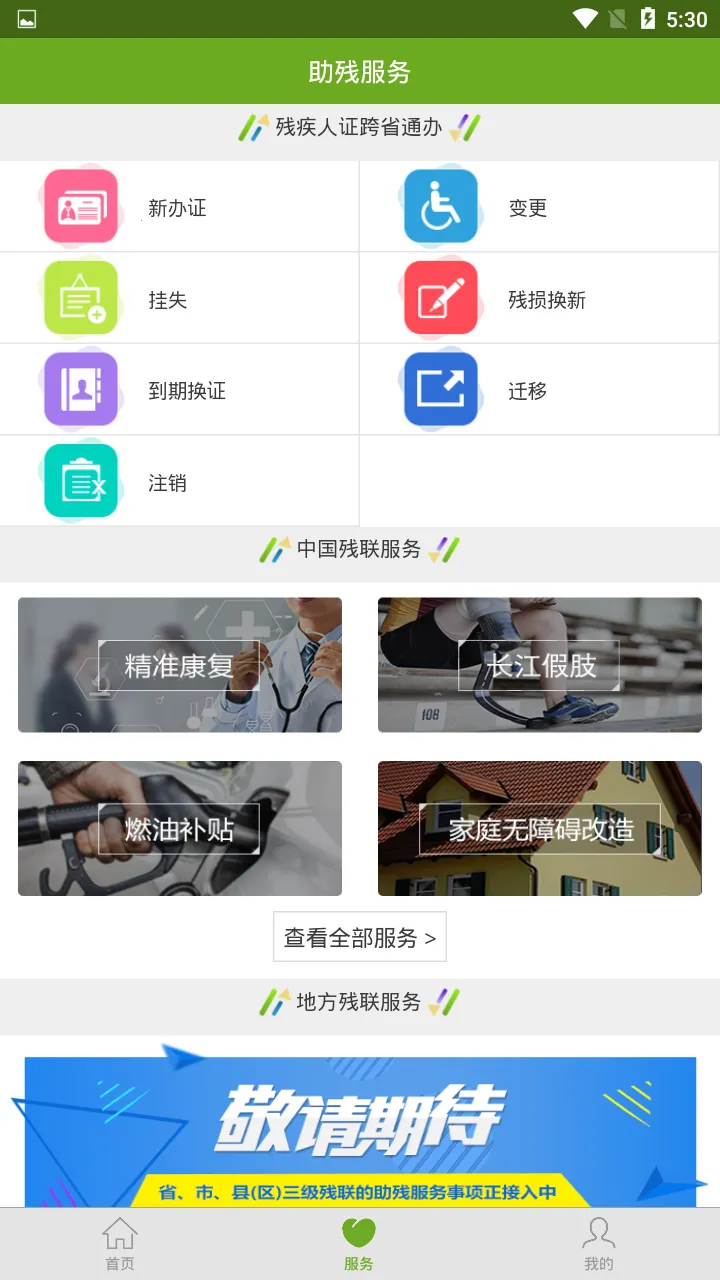The height and width of the screenshot is (1280, 720).
Task: Open the 燃油补贴 fuel subsidy card
Action: coord(180,828)
